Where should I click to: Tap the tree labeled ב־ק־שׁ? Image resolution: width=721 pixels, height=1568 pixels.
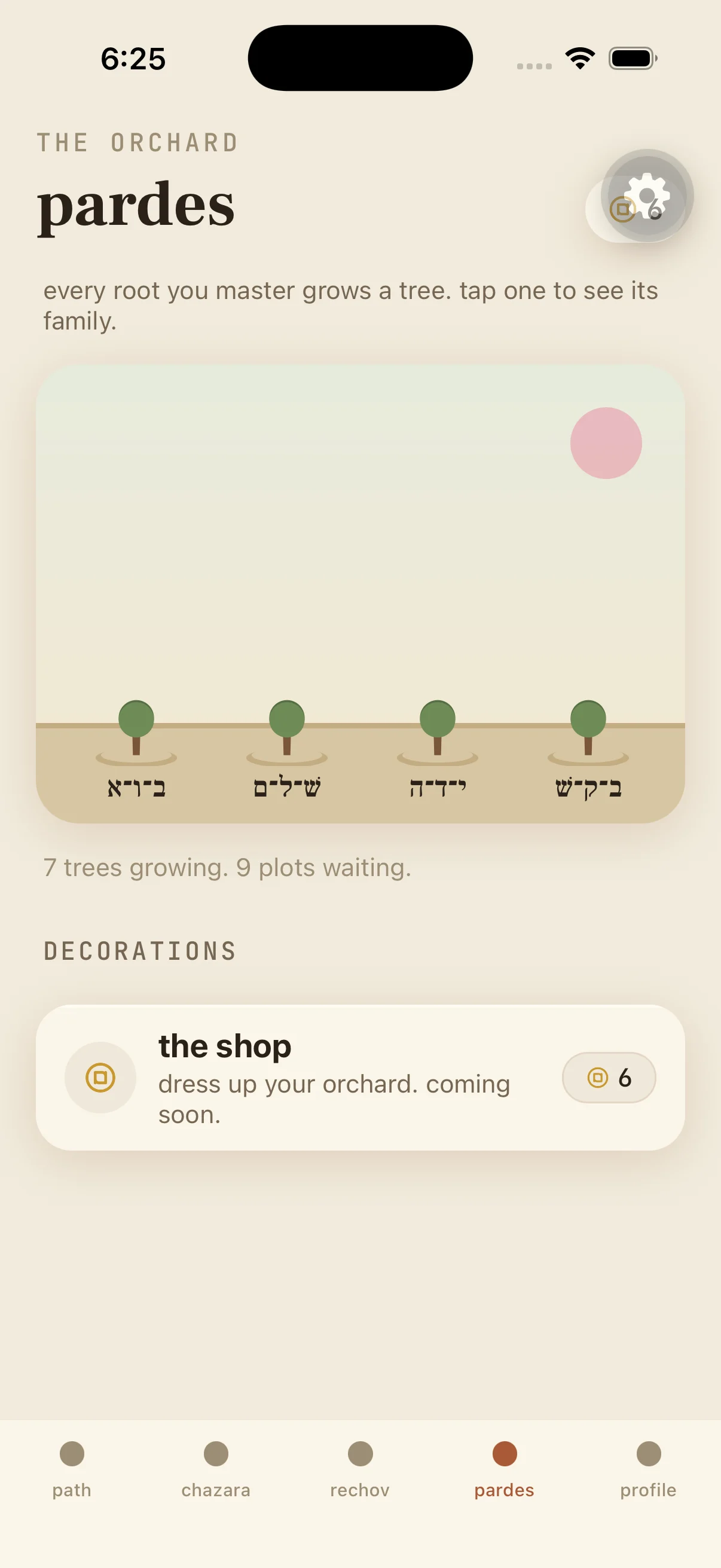point(588,750)
